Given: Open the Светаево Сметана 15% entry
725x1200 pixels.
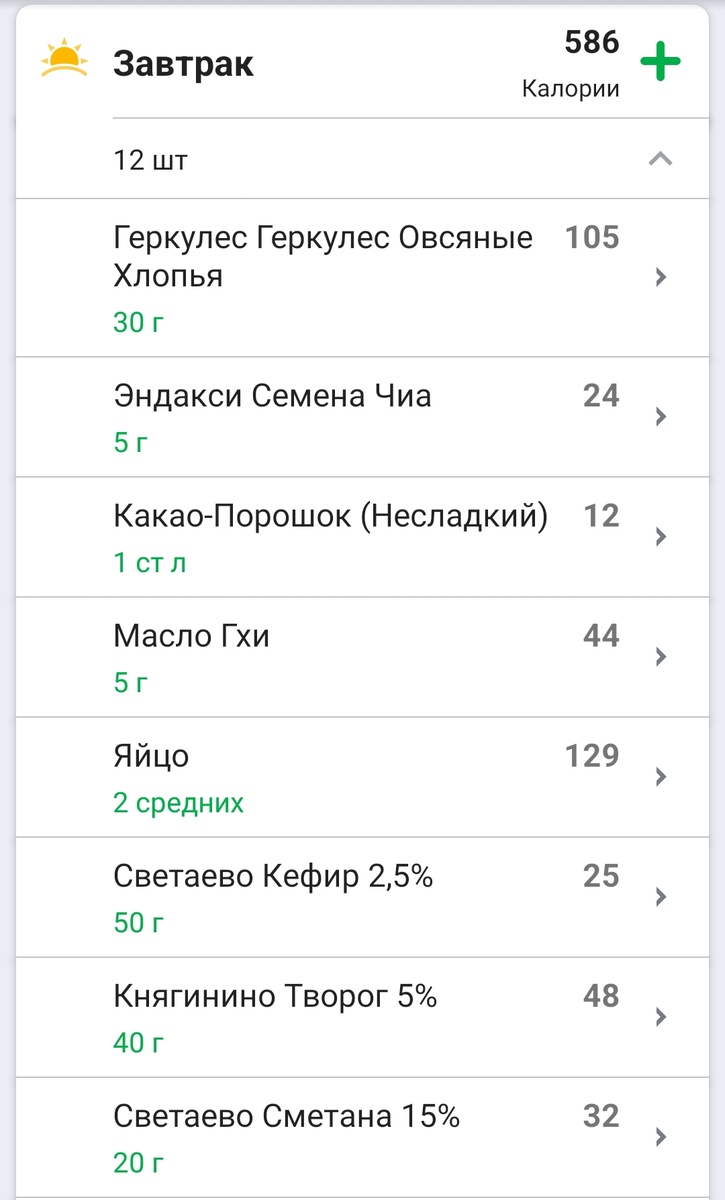Looking at the screenshot, I should tap(660, 1137).
